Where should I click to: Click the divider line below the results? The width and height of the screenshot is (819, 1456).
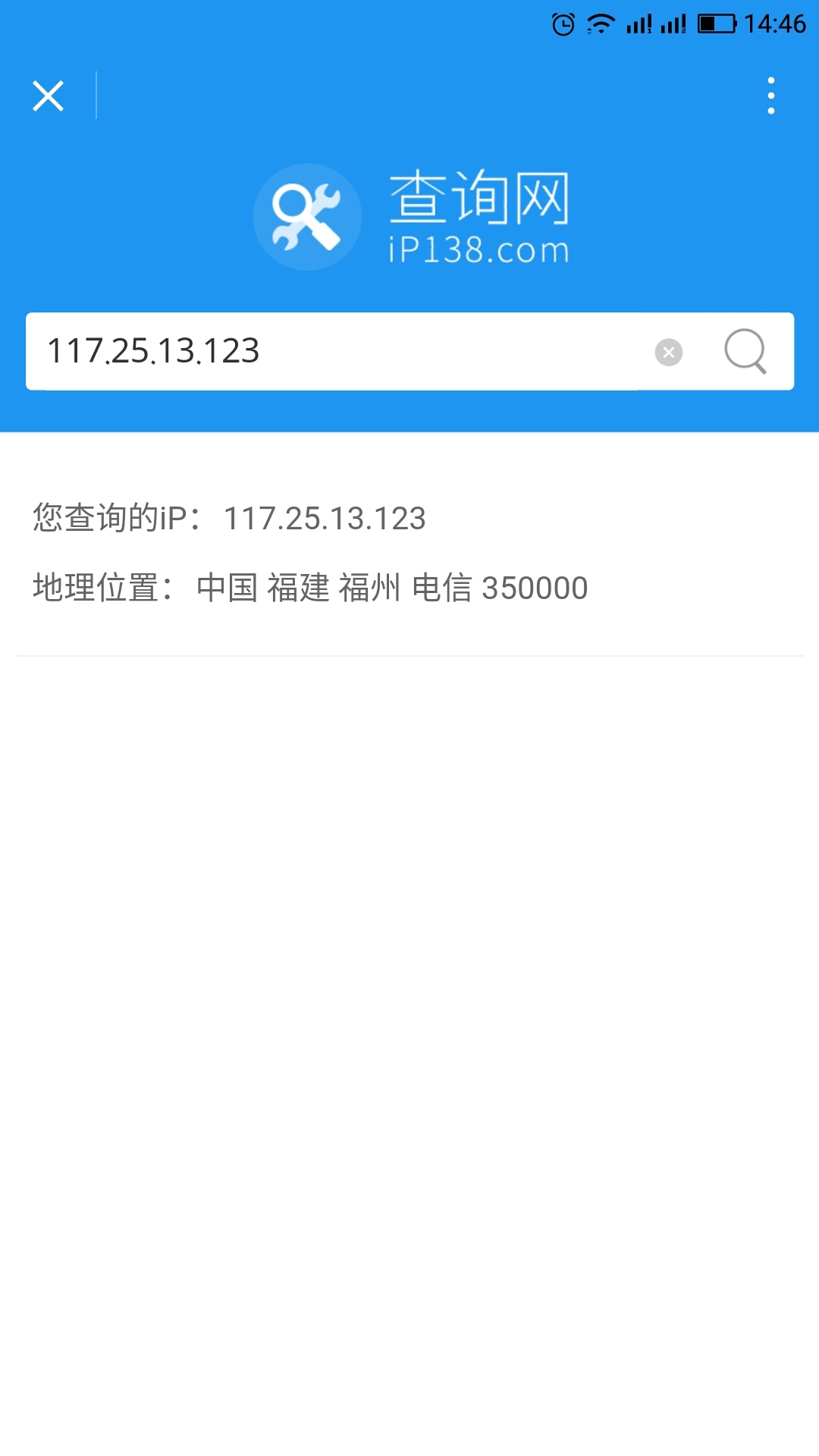click(409, 654)
